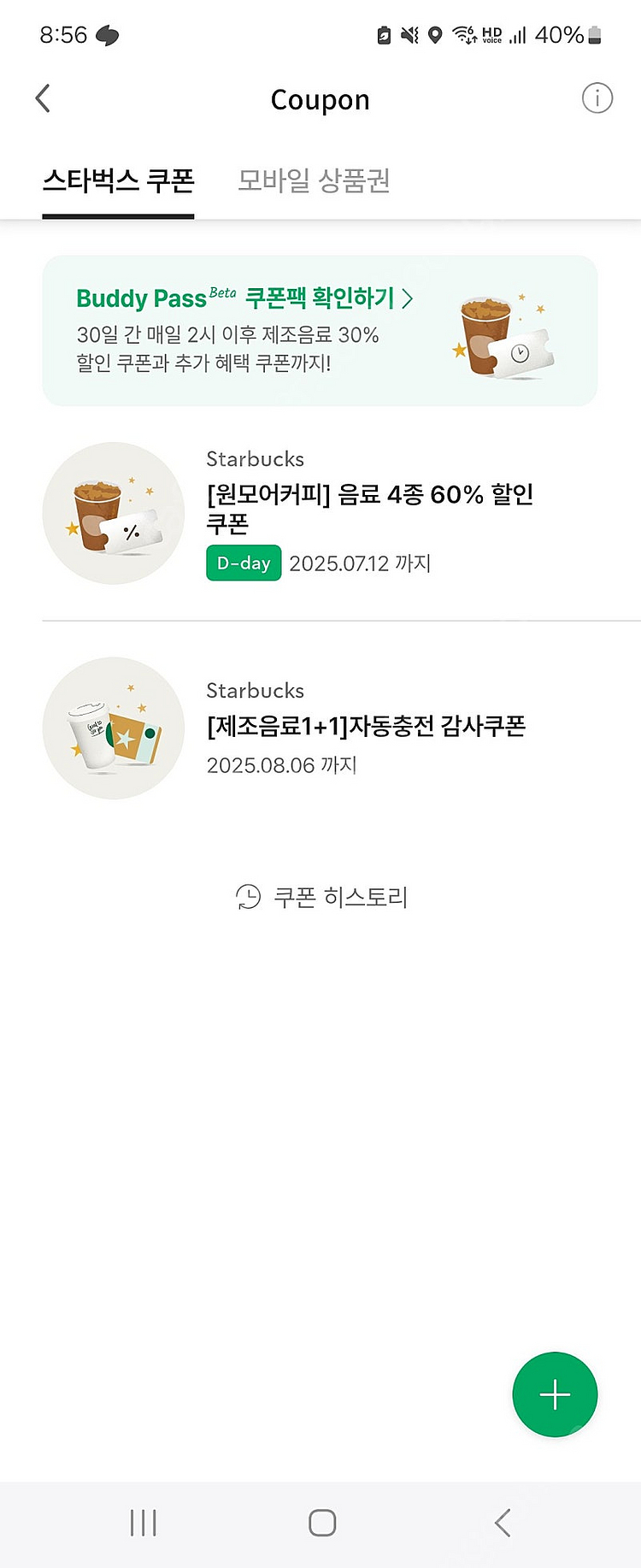
Task: Switch to the 모바일 상품권 tab
Action: (313, 180)
